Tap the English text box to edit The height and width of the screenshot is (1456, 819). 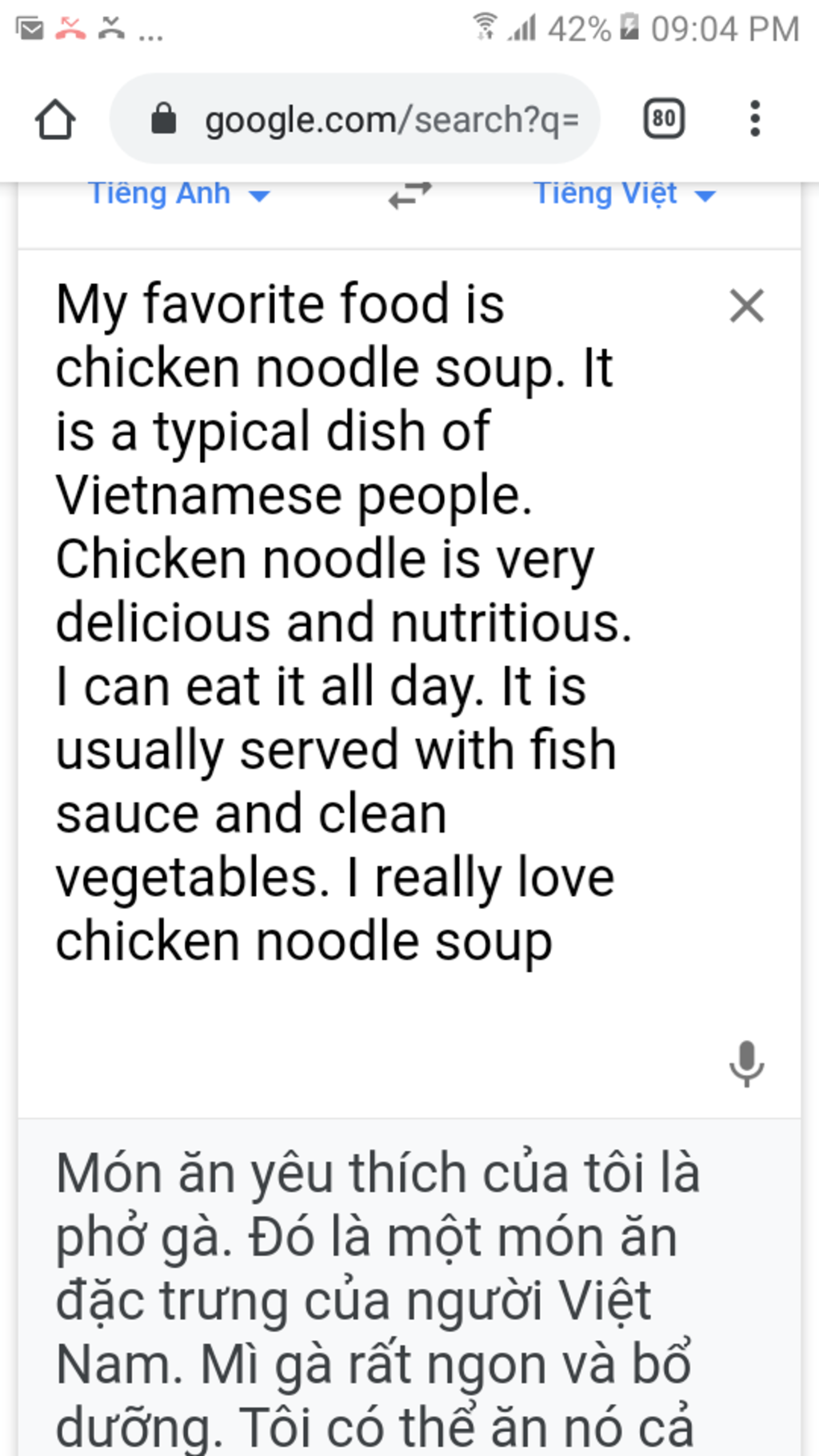344,622
